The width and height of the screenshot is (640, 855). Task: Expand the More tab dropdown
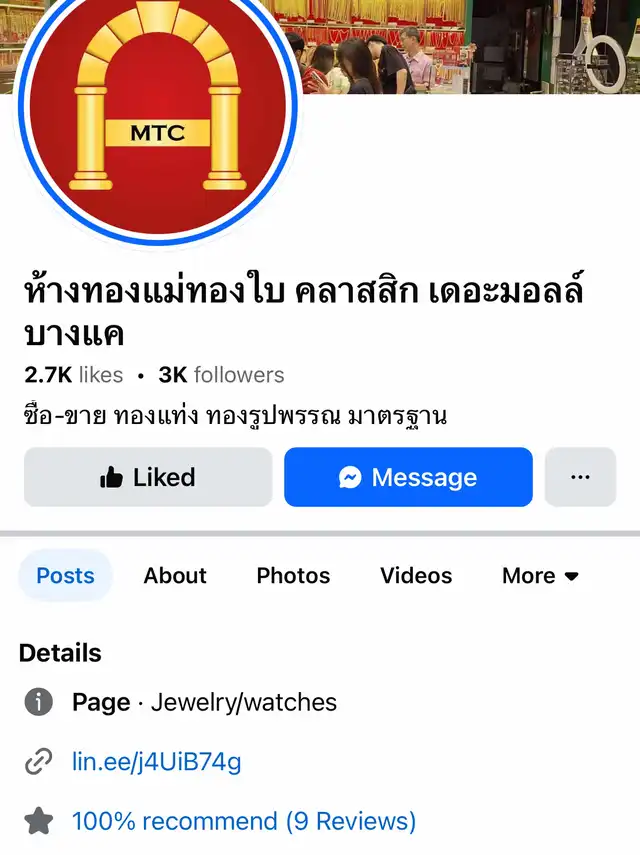(541, 575)
